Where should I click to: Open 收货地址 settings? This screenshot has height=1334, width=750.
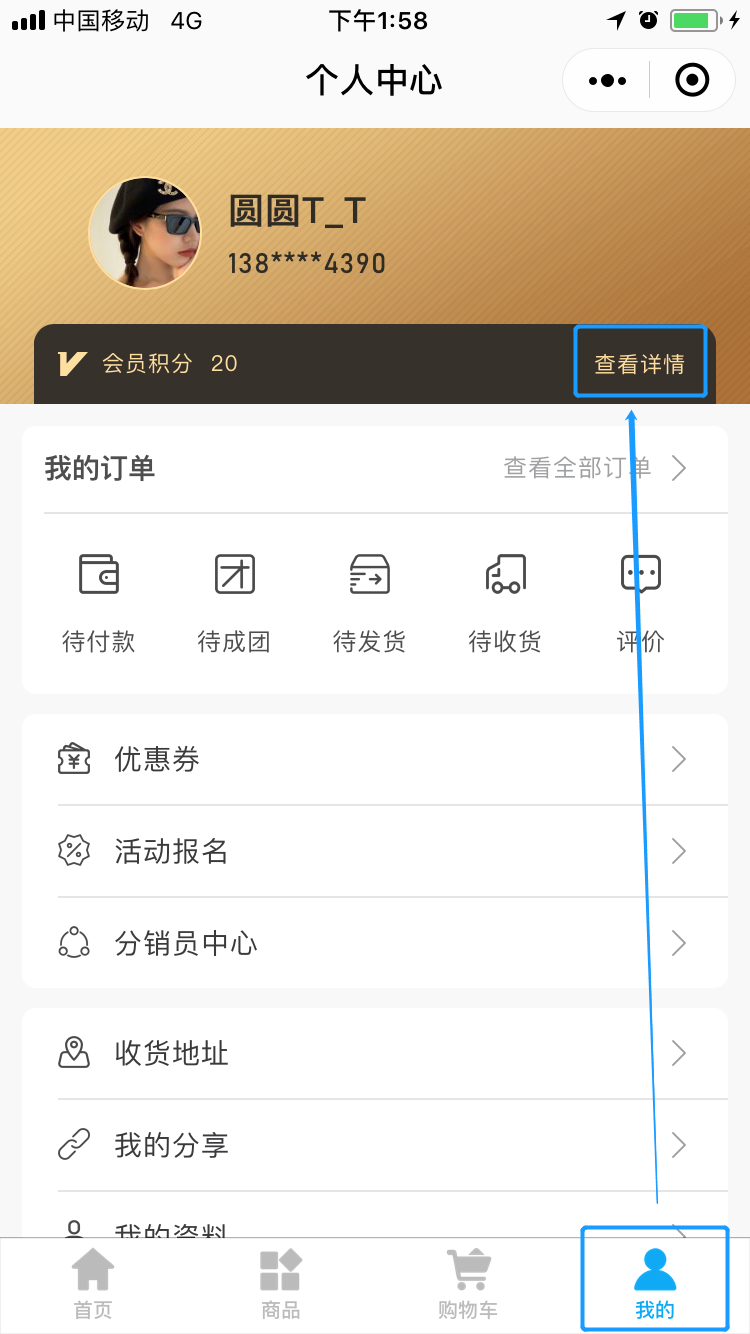pos(374,1053)
